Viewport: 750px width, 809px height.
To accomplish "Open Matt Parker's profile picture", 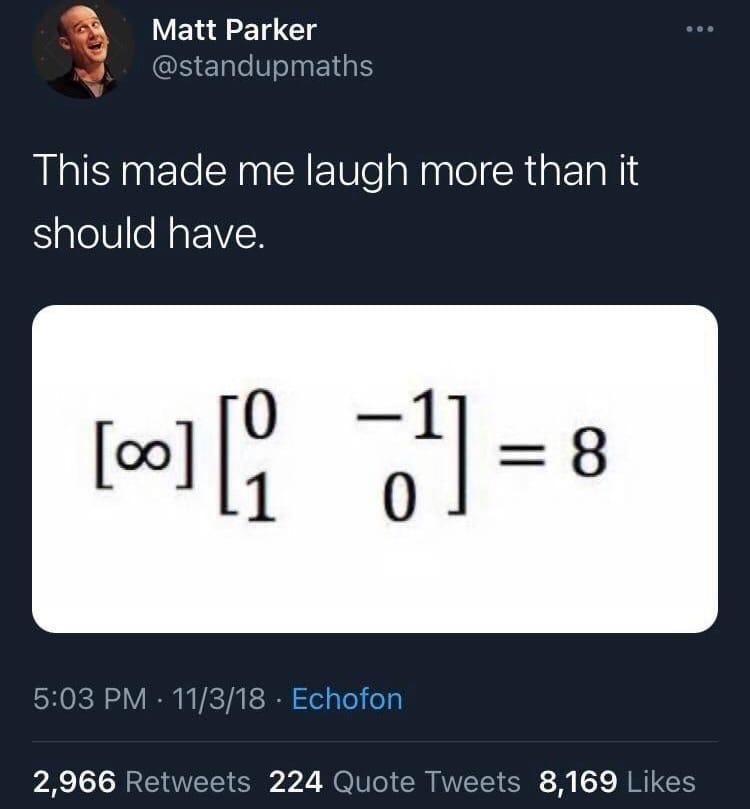I will (x=82, y=50).
